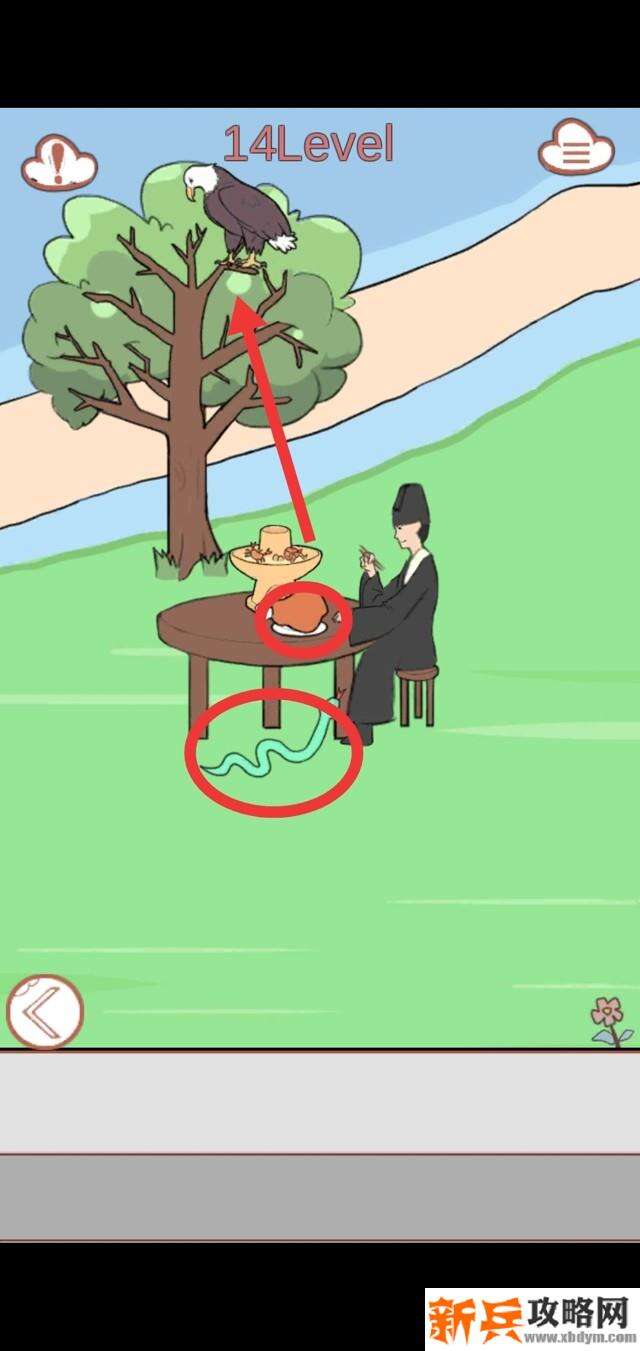Open the cloud-shaped game menu
The height and width of the screenshot is (1351, 640).
575,150
